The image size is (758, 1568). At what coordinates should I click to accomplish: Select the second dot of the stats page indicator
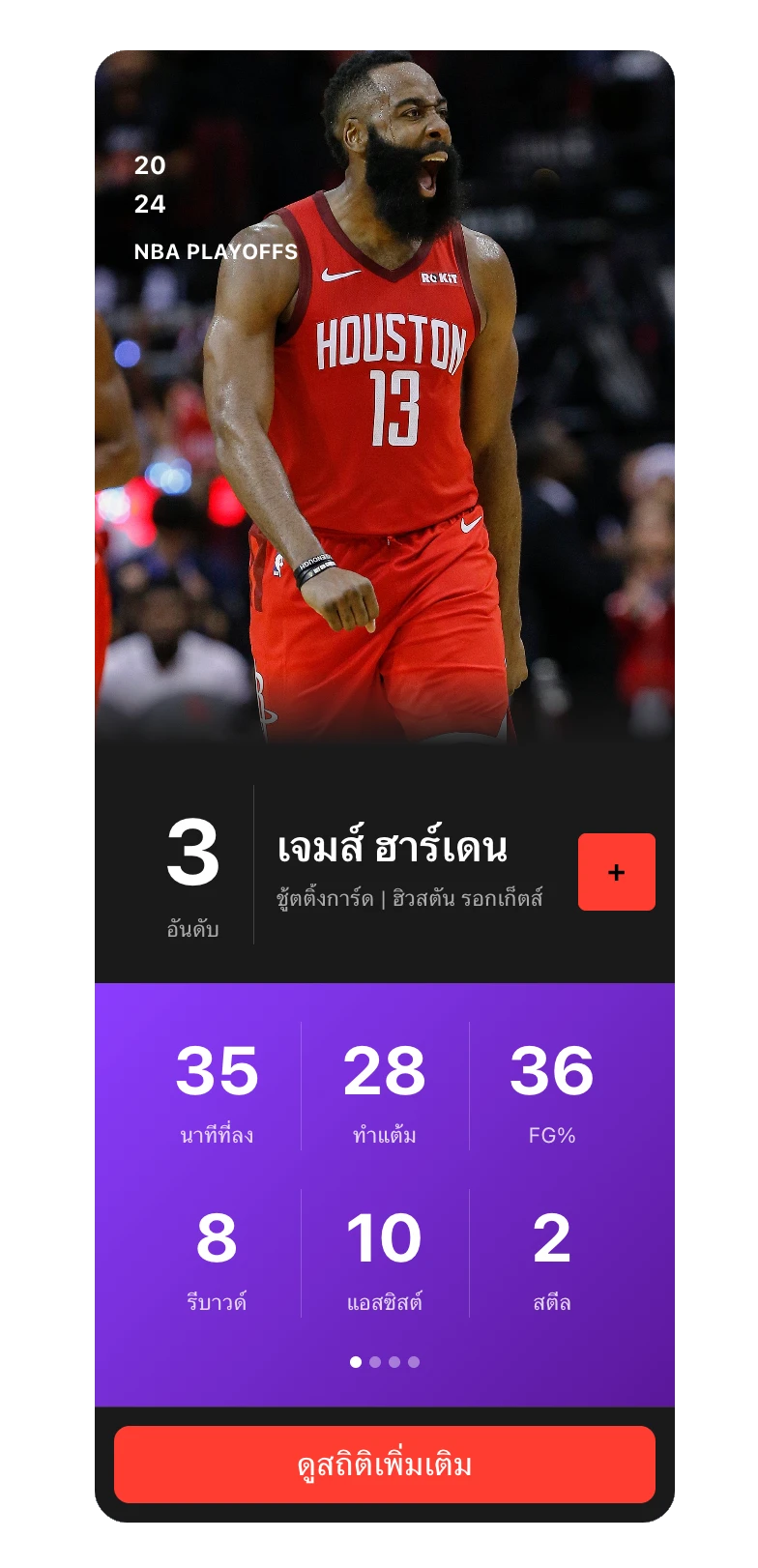tap(375, 1362)
